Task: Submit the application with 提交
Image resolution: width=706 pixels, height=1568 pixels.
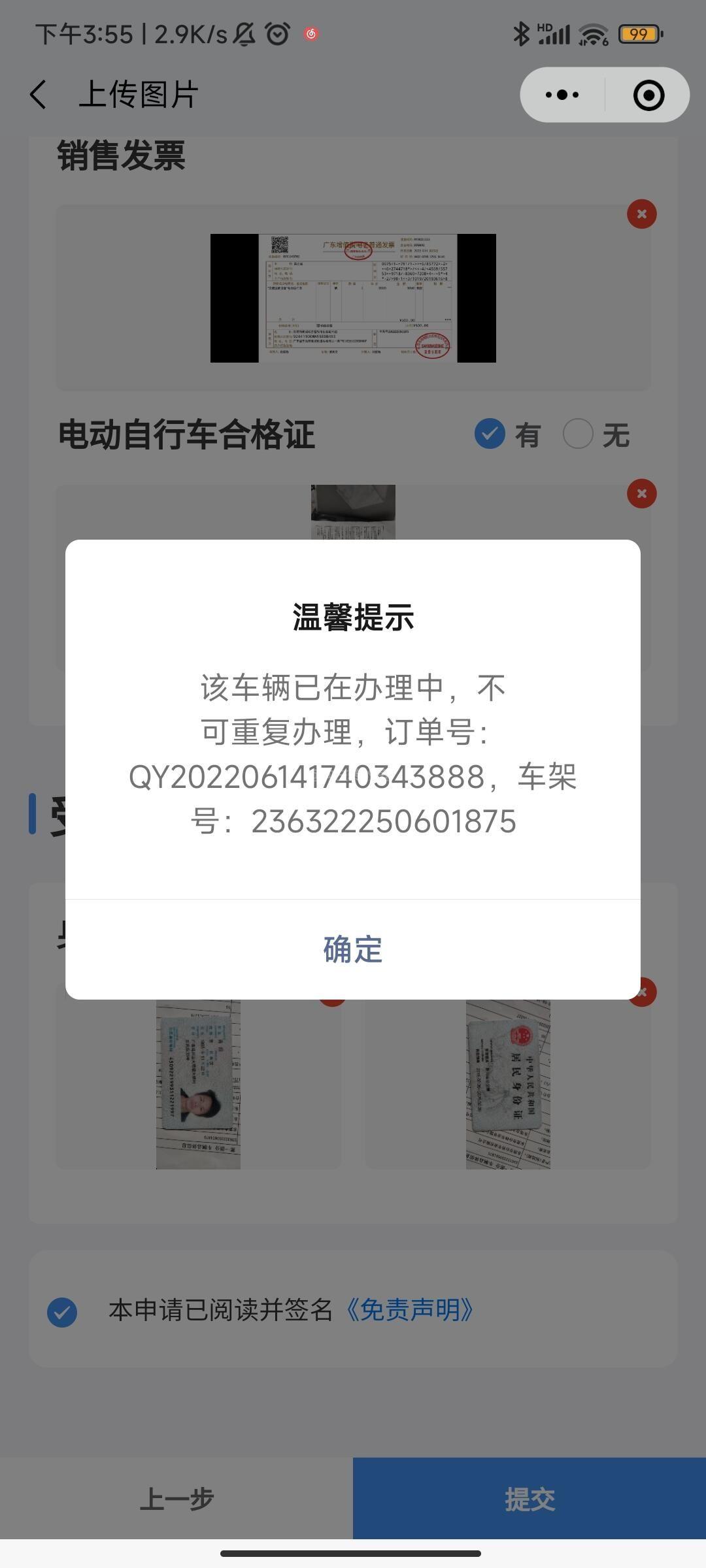Action: click(x=529, y=1499)
